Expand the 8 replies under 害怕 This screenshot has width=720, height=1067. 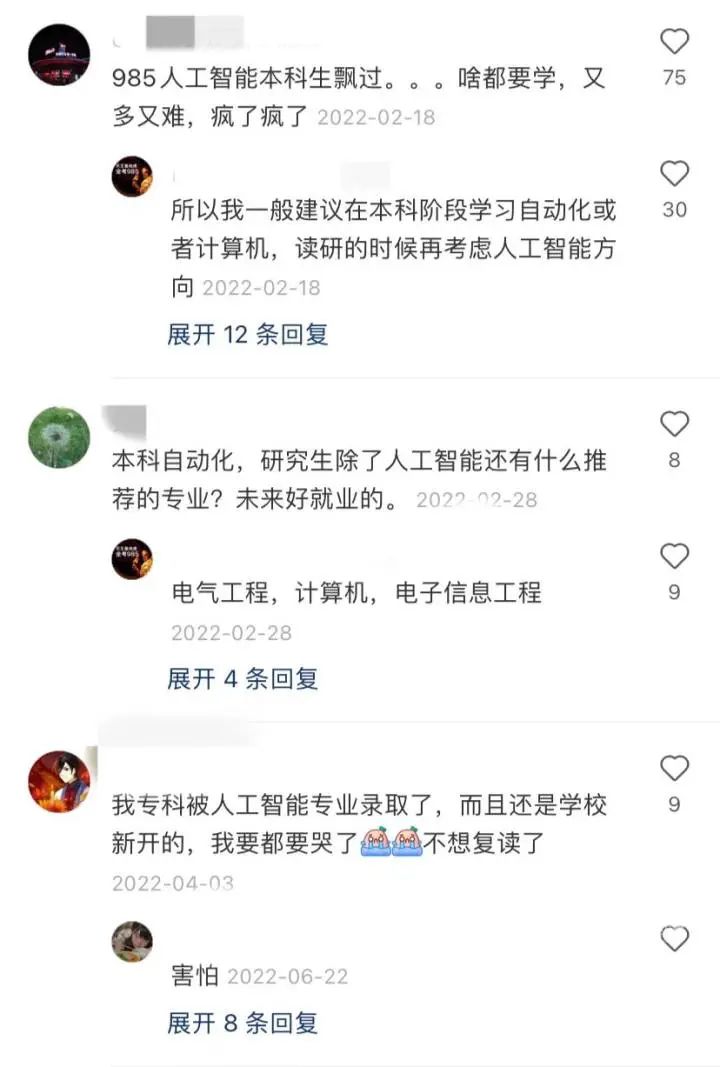(x=238, y=1023)
